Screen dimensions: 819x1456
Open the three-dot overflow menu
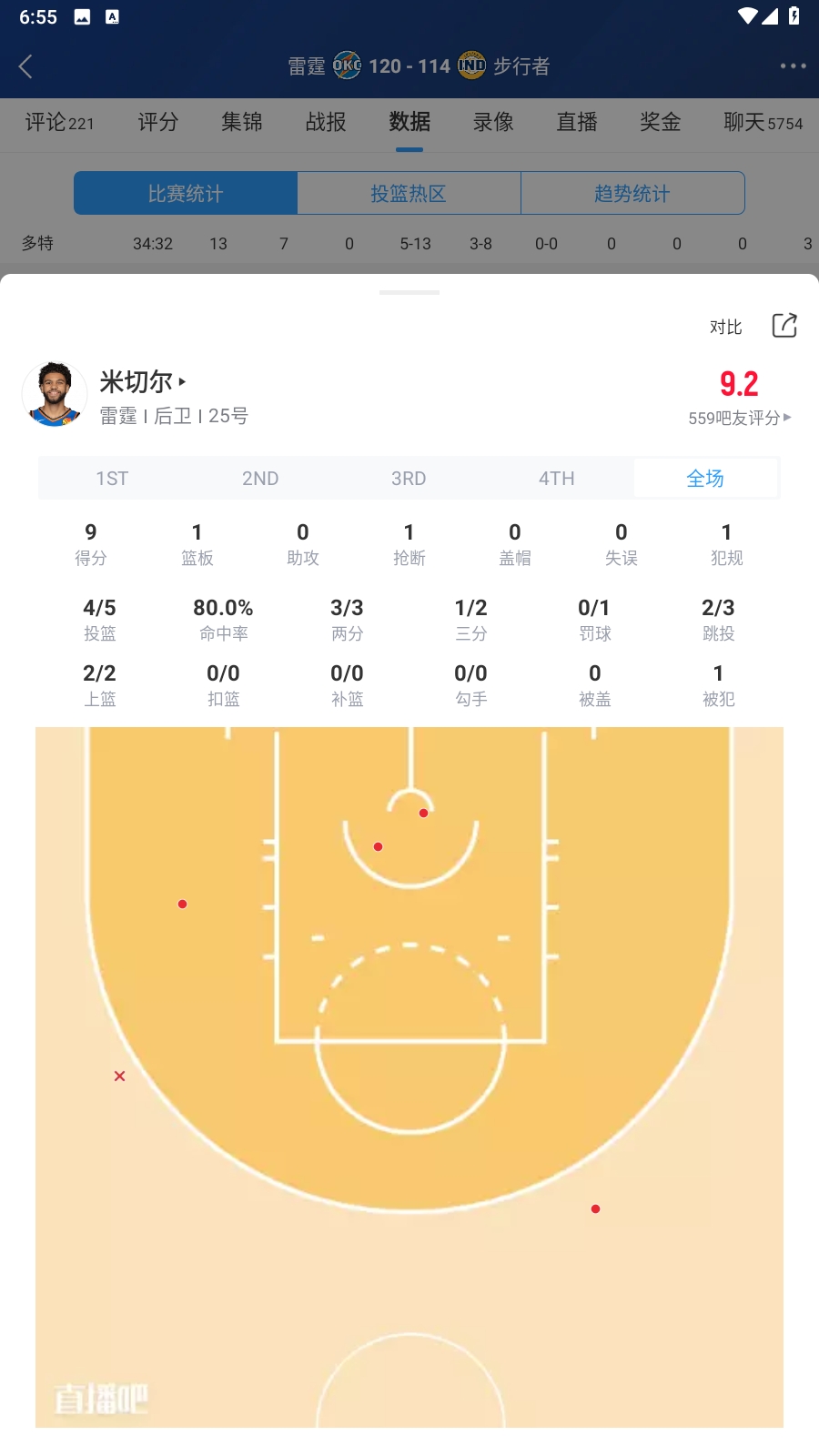point(793,66)
